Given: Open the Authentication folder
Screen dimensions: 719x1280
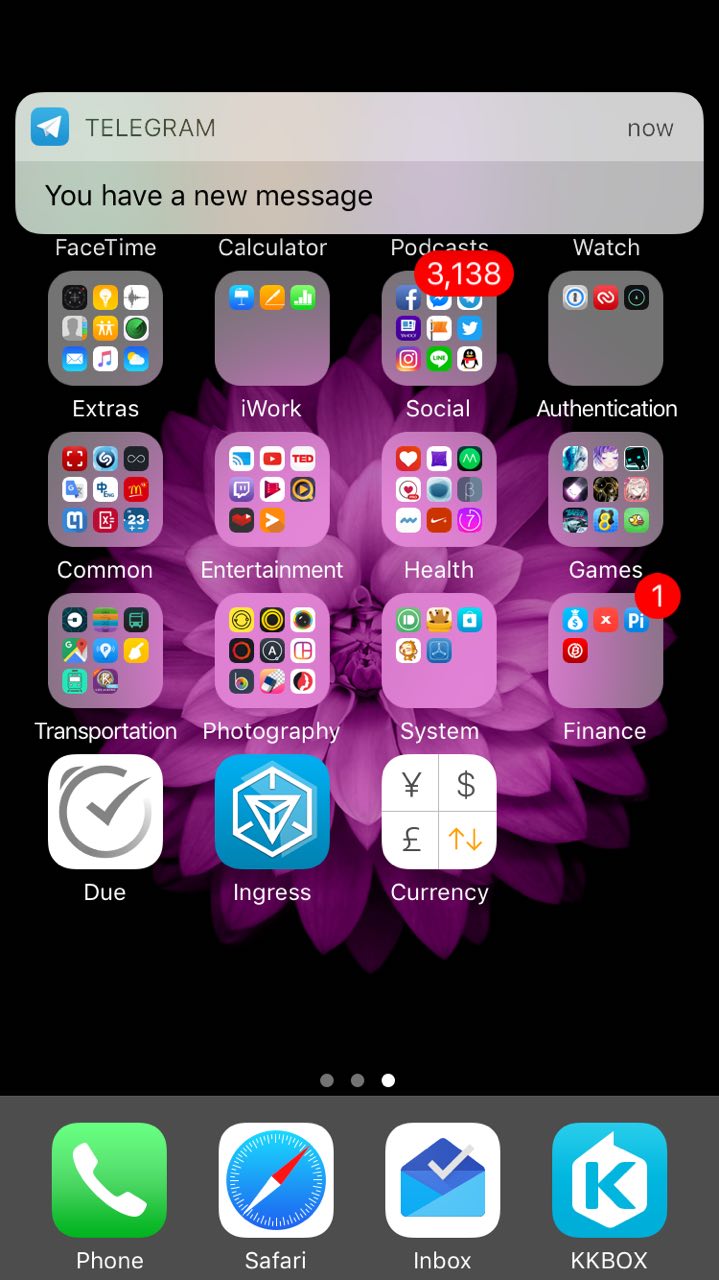Looking at the screenshot, I should 606,328.
